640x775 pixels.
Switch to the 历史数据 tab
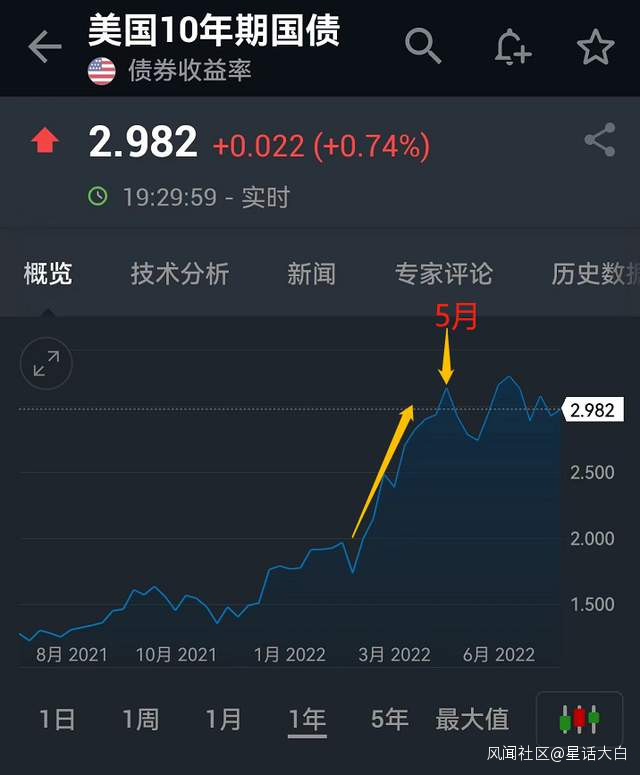click(595, 274)
